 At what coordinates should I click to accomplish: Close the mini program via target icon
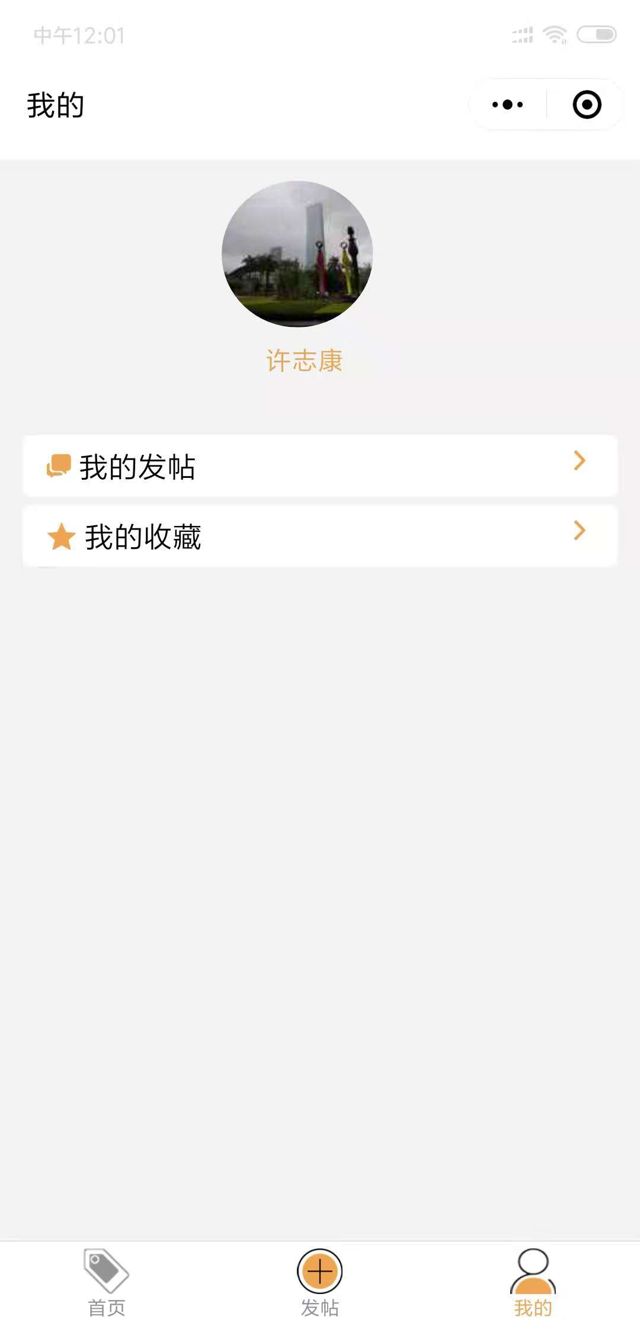tap(587, 105)
